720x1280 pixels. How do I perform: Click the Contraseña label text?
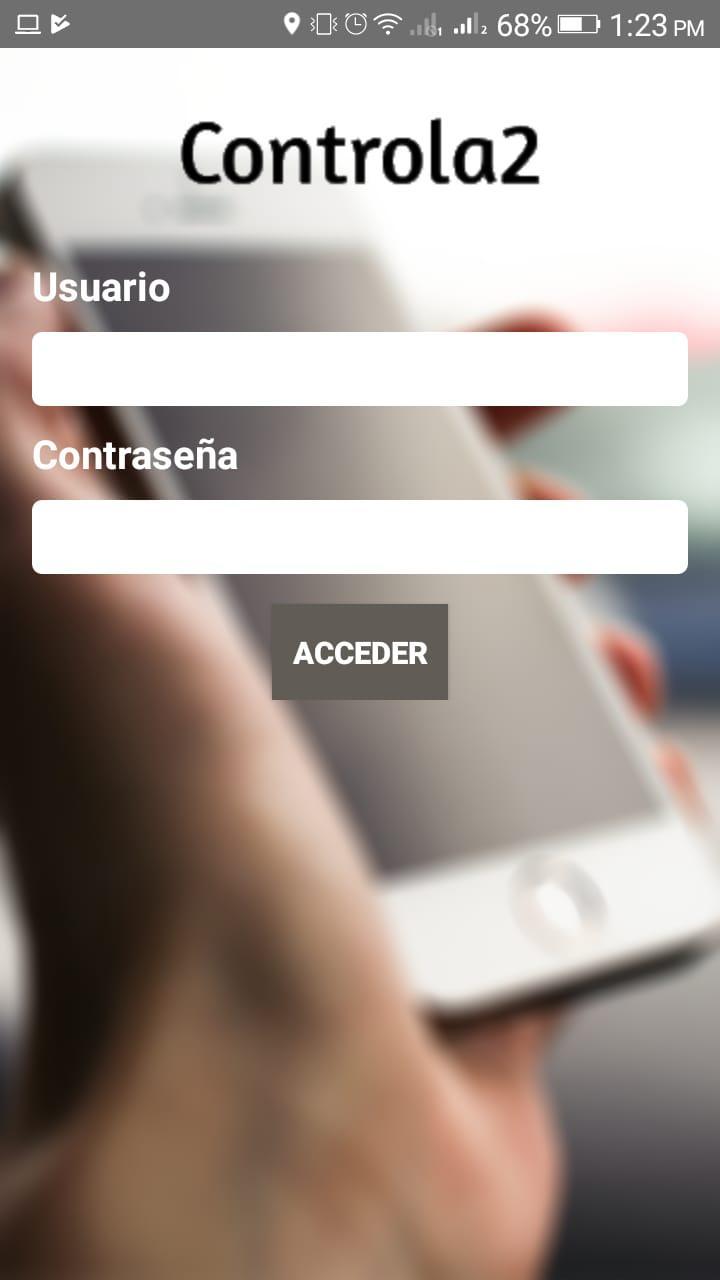[x=136, y=456]
